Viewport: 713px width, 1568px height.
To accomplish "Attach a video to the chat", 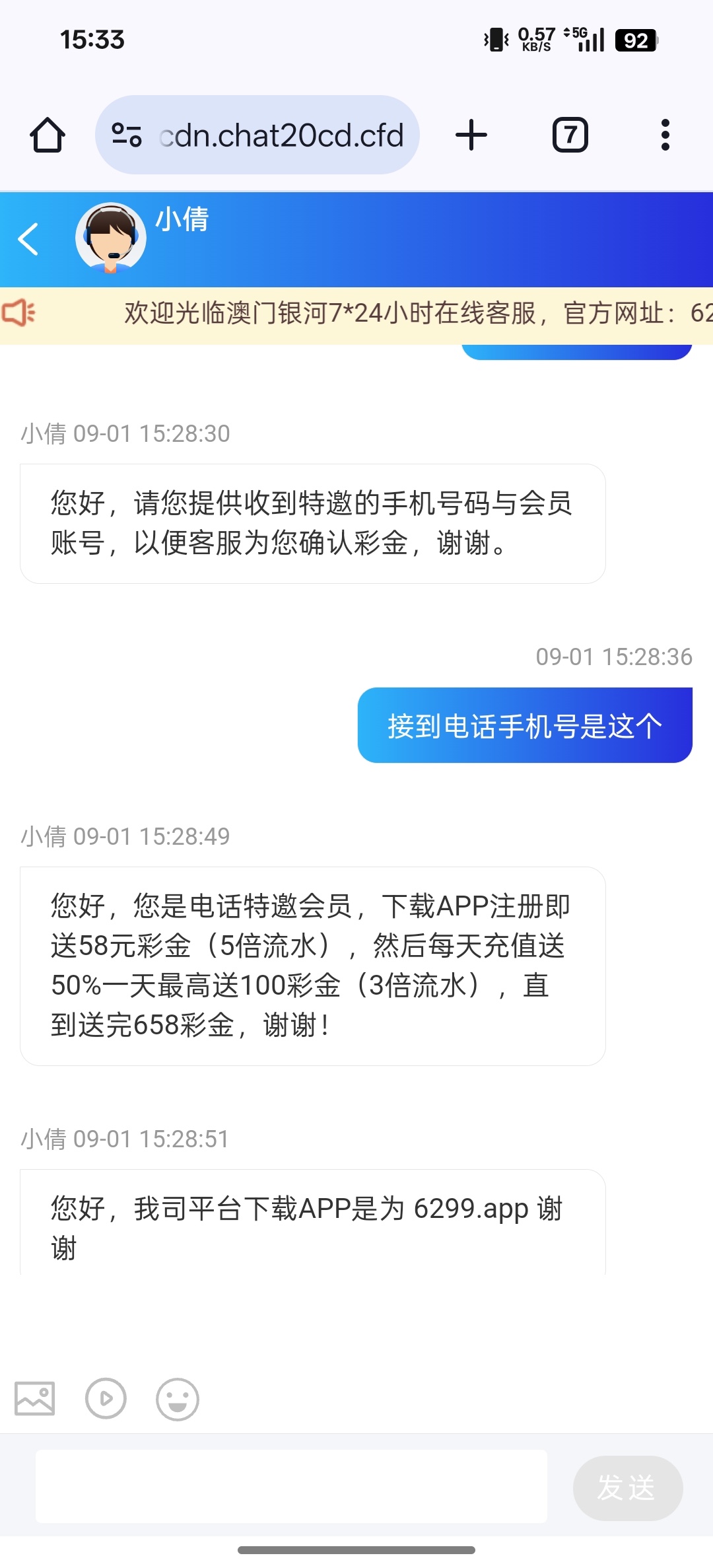I will (x=106, y=1398).
